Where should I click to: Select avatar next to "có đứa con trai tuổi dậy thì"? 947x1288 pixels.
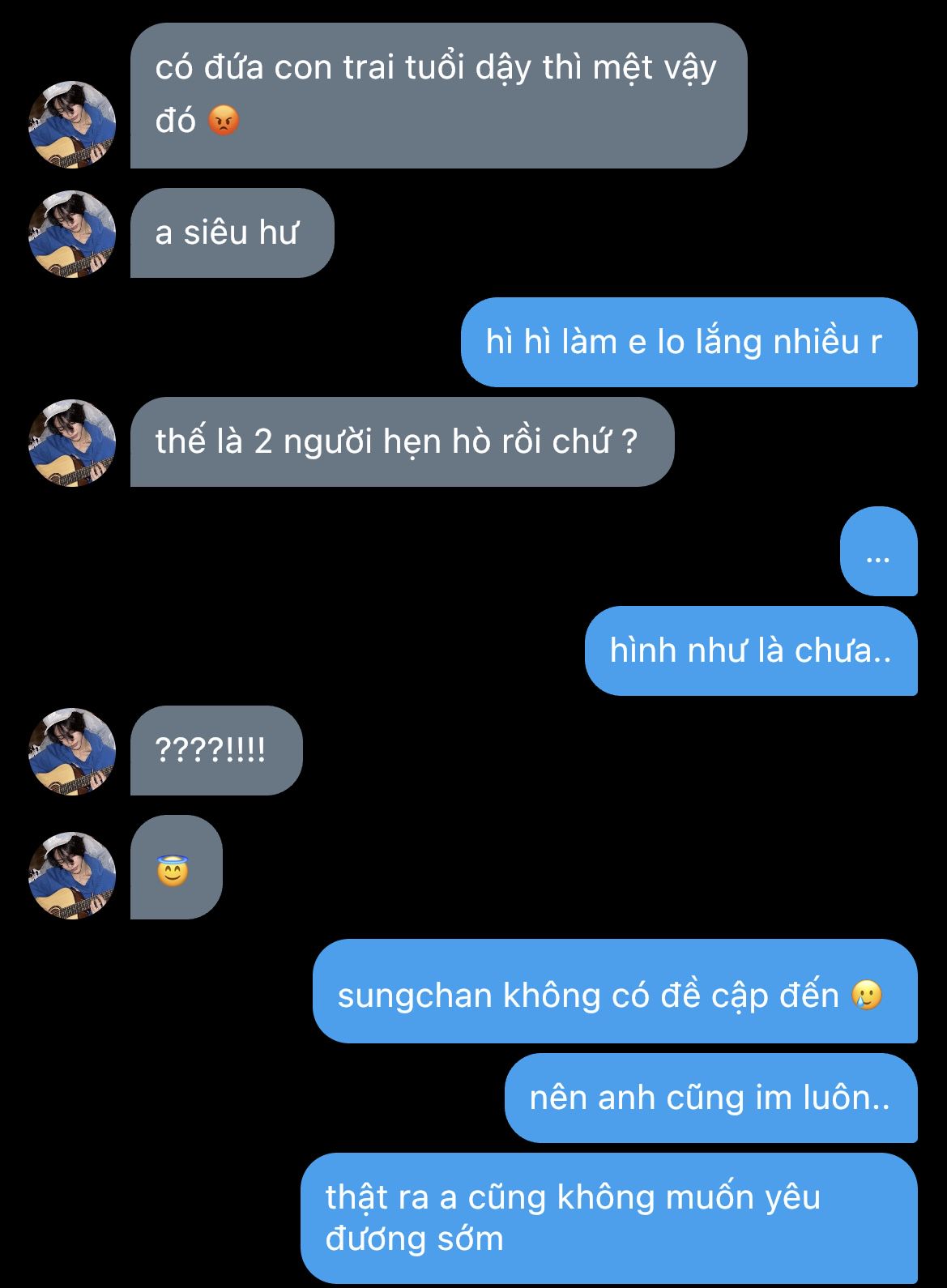tap(72, 125)
